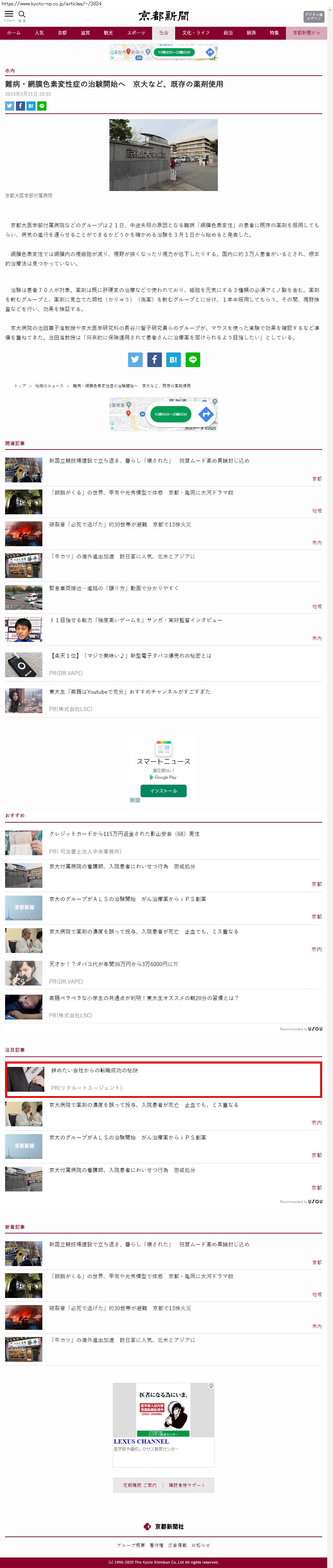The width and height of the screenshot is (333, 1568).
Task: Switch to the スポーツ tab
Action: (136, 33)
